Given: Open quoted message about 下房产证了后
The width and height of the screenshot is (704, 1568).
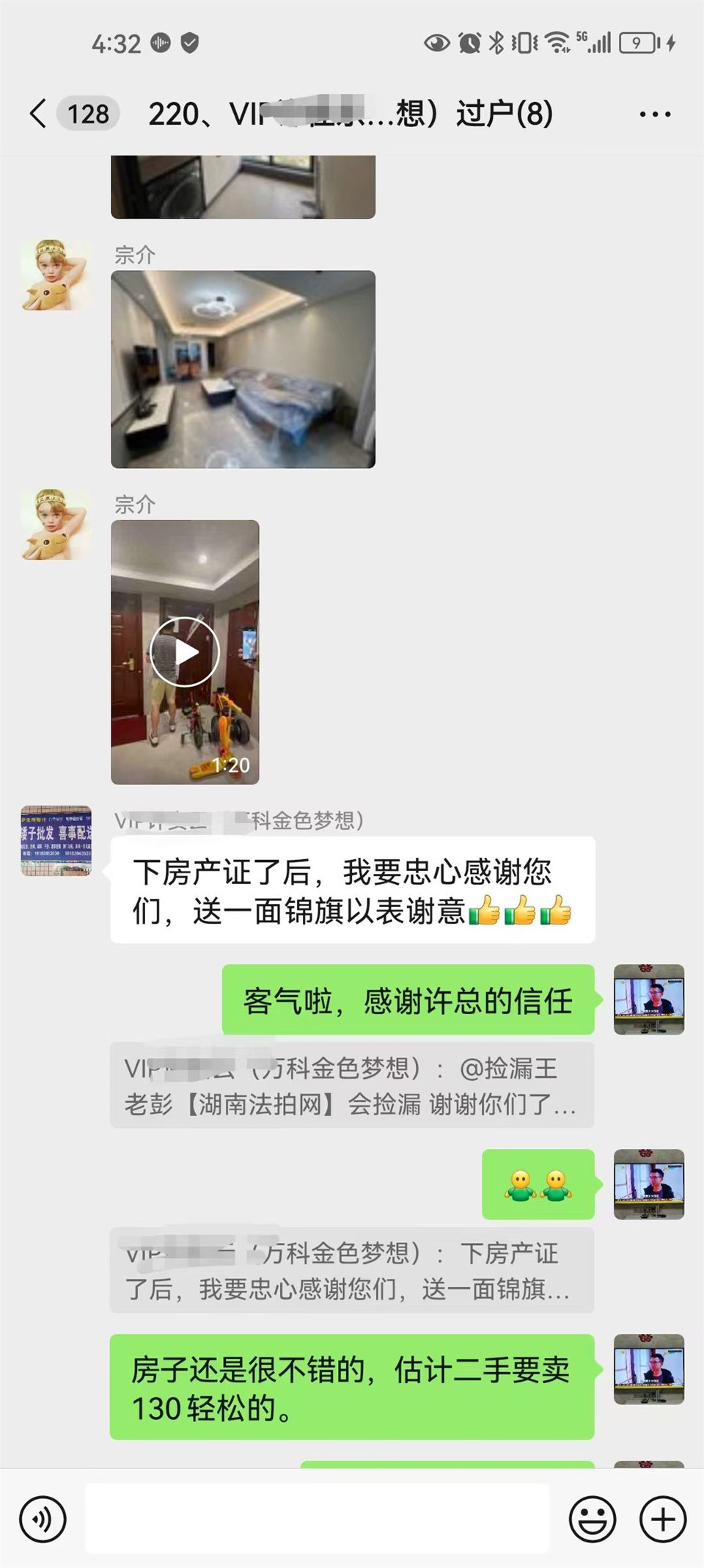Looking at the screenshot, I should pyautogui.click(x=351, y=1270).
